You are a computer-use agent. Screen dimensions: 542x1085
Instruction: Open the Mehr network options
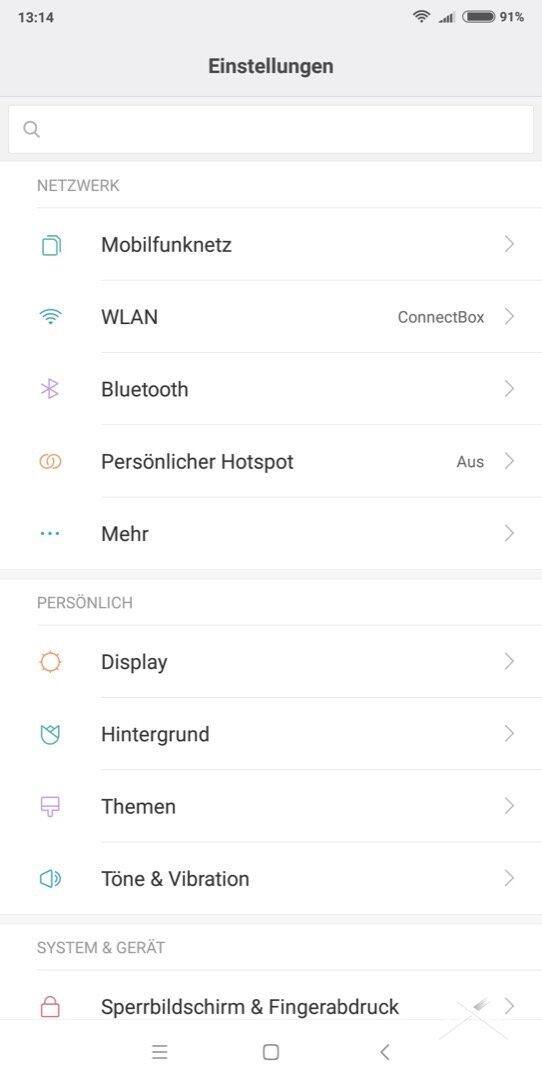[x=271, y=534]
